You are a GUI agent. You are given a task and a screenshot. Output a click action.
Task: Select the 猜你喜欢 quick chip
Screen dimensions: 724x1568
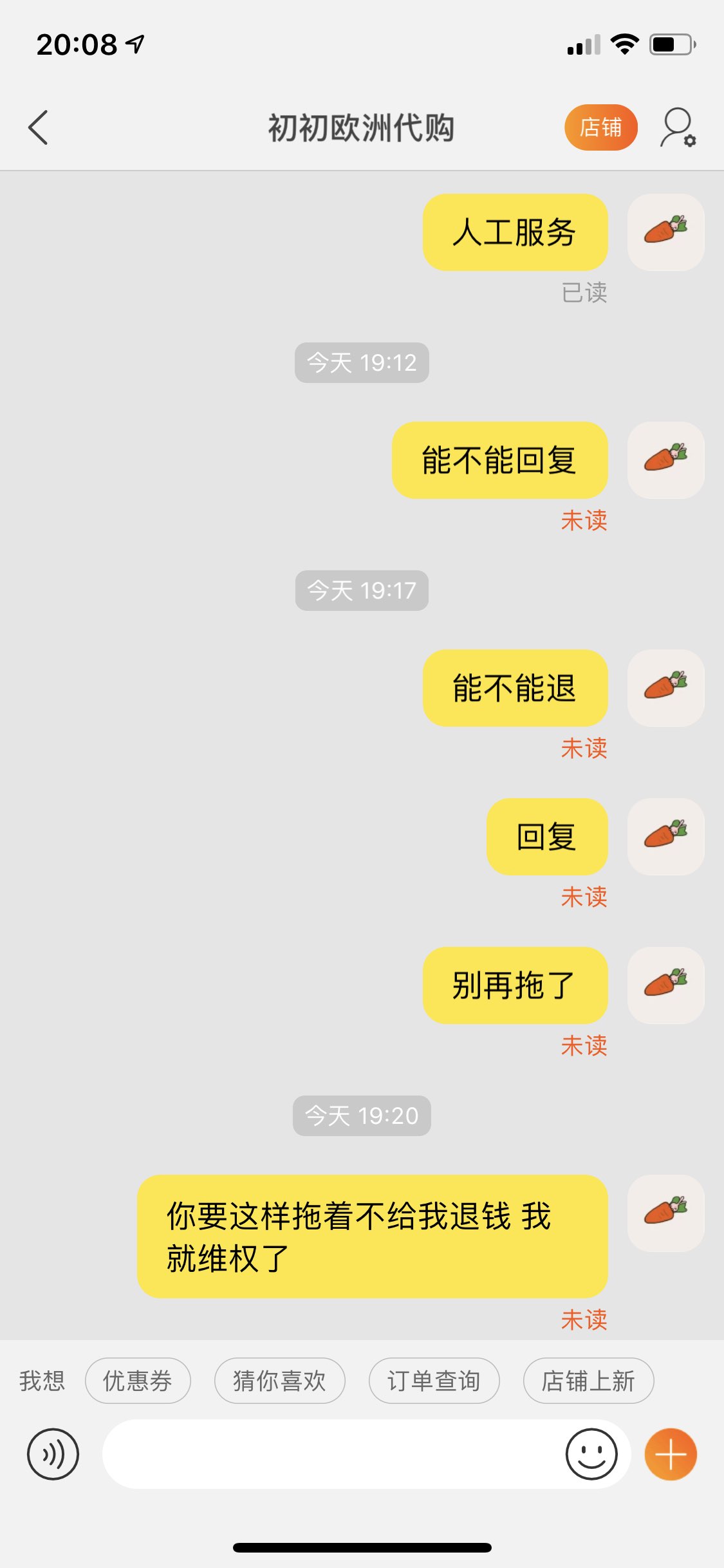279,1381
